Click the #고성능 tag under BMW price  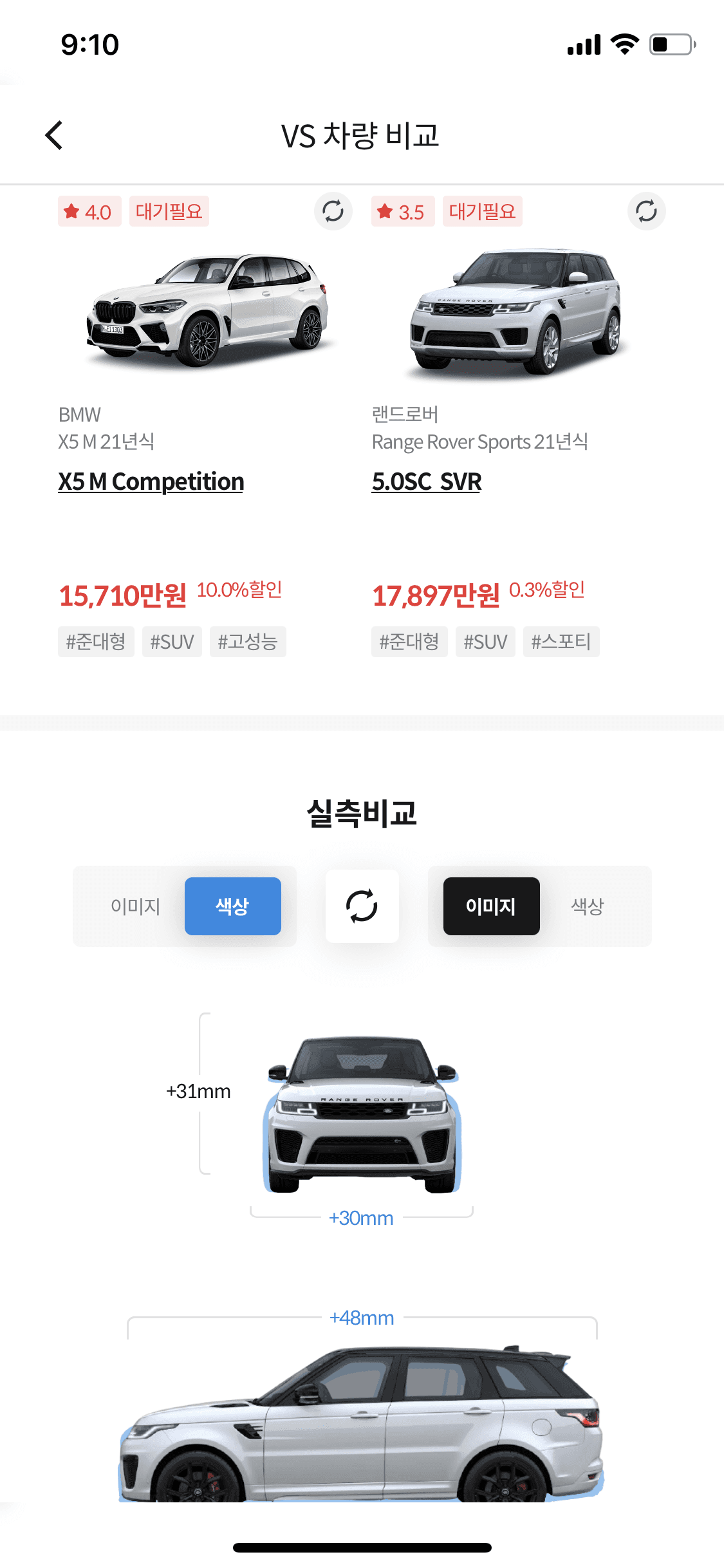[x=247, y=641]
